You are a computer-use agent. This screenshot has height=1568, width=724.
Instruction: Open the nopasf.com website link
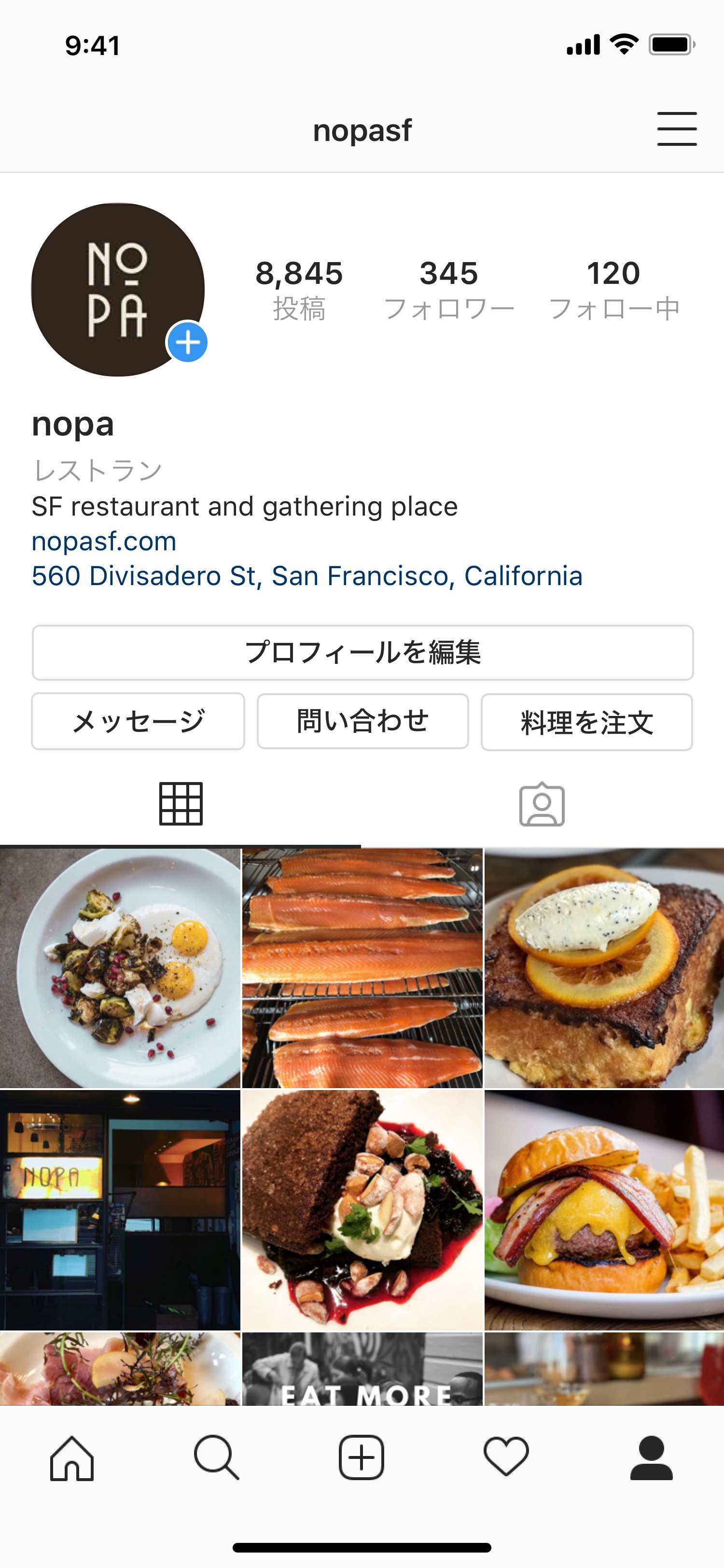(x=104, y=541)
